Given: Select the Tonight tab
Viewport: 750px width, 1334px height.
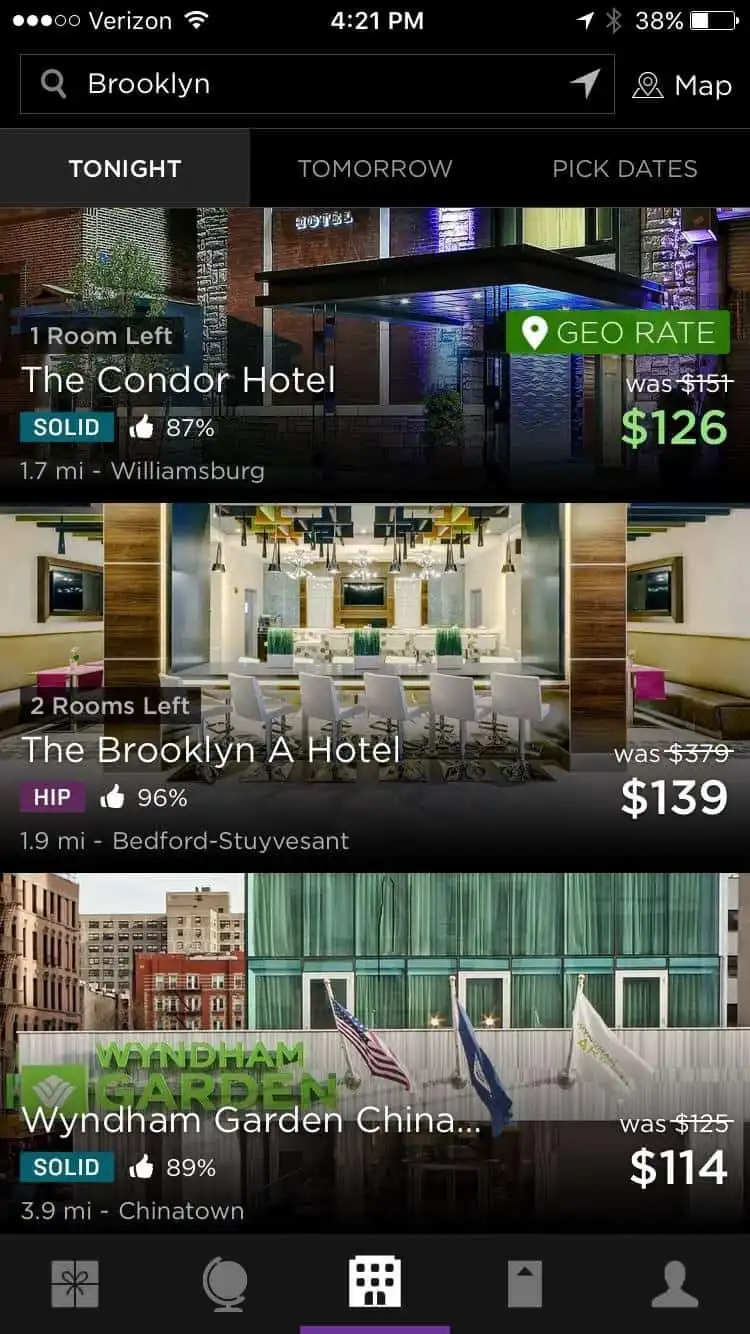Looking at the screenshot, I should coord(125,169).
